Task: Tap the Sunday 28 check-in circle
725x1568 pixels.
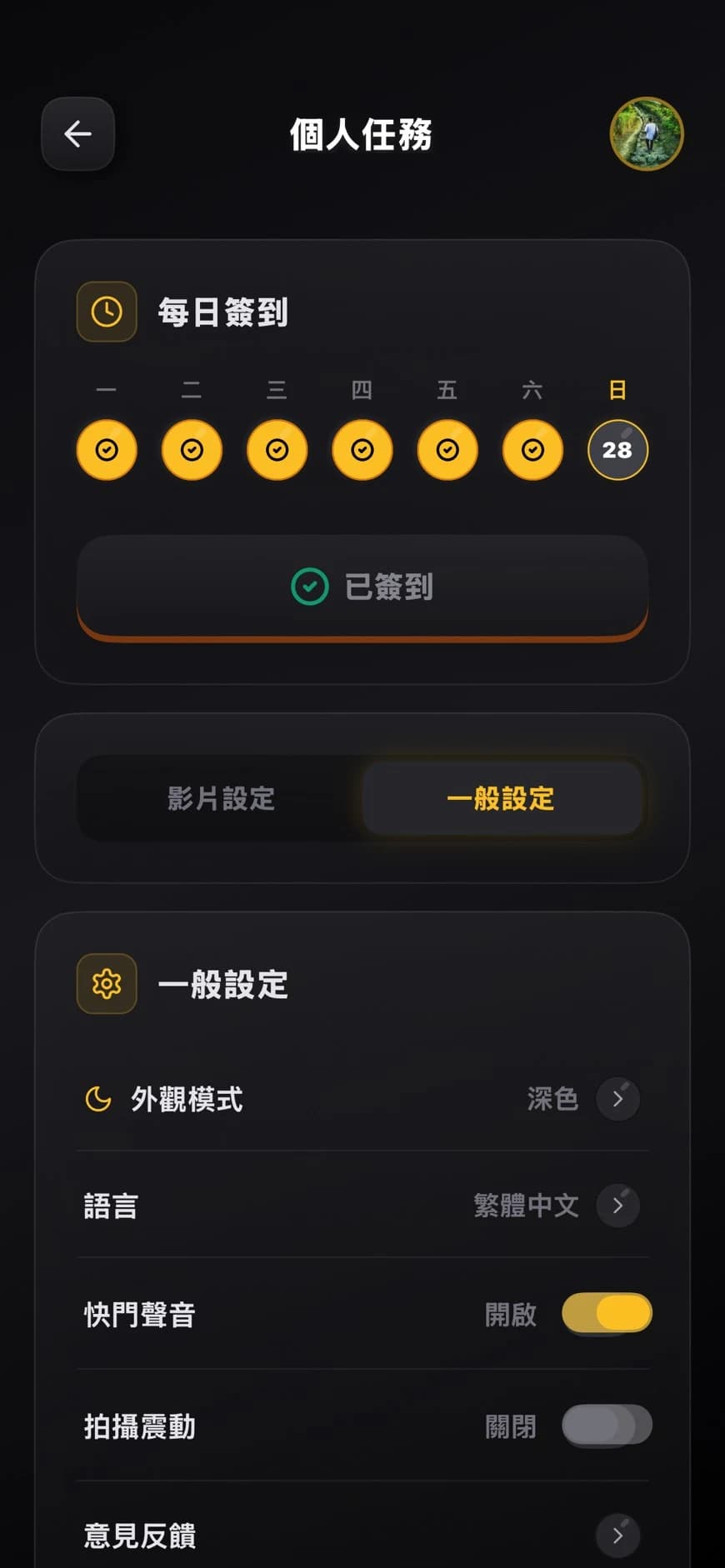Action: tap(617, 450)
